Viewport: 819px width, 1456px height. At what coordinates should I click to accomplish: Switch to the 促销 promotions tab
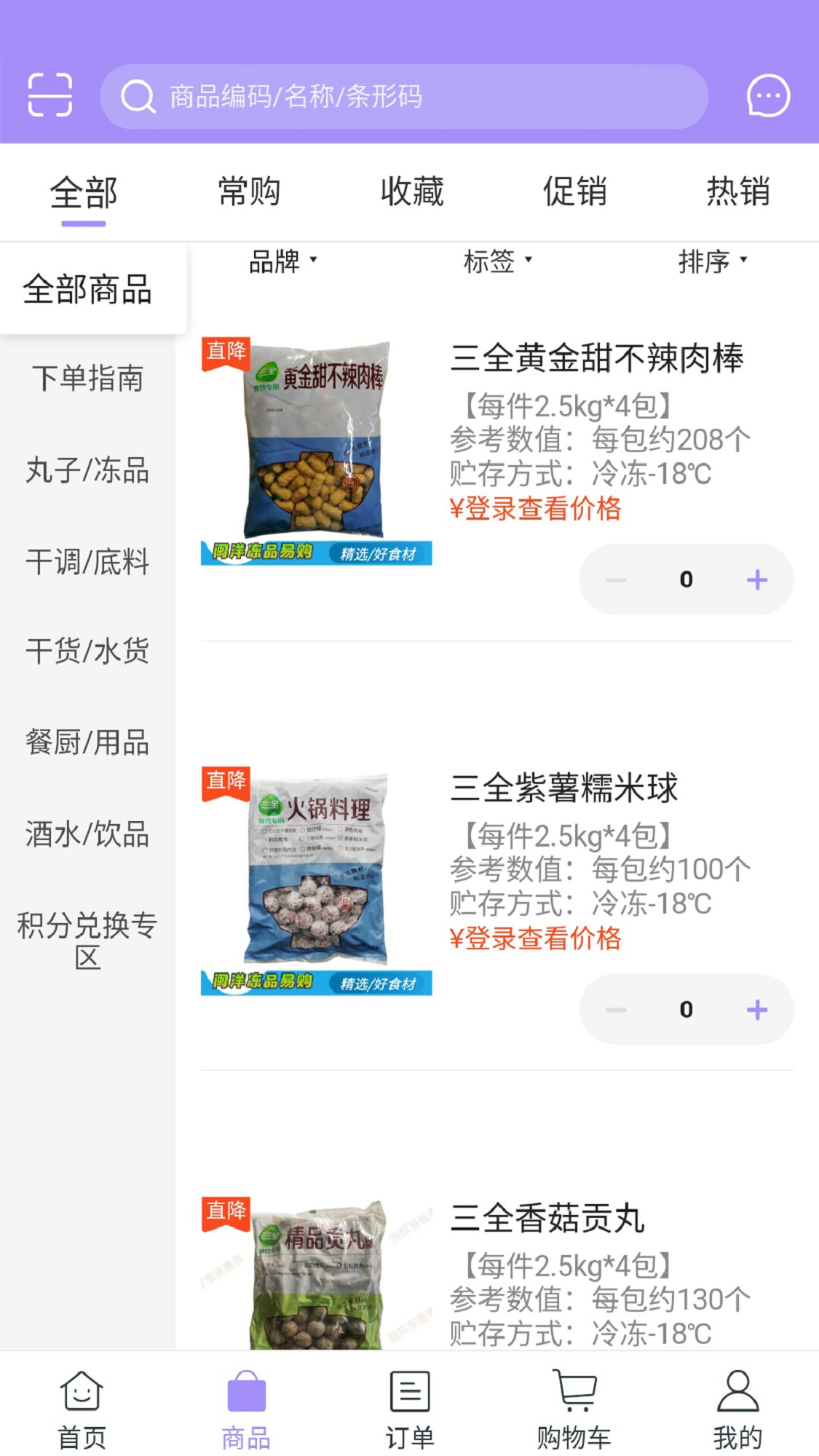[x=574, y=191]
